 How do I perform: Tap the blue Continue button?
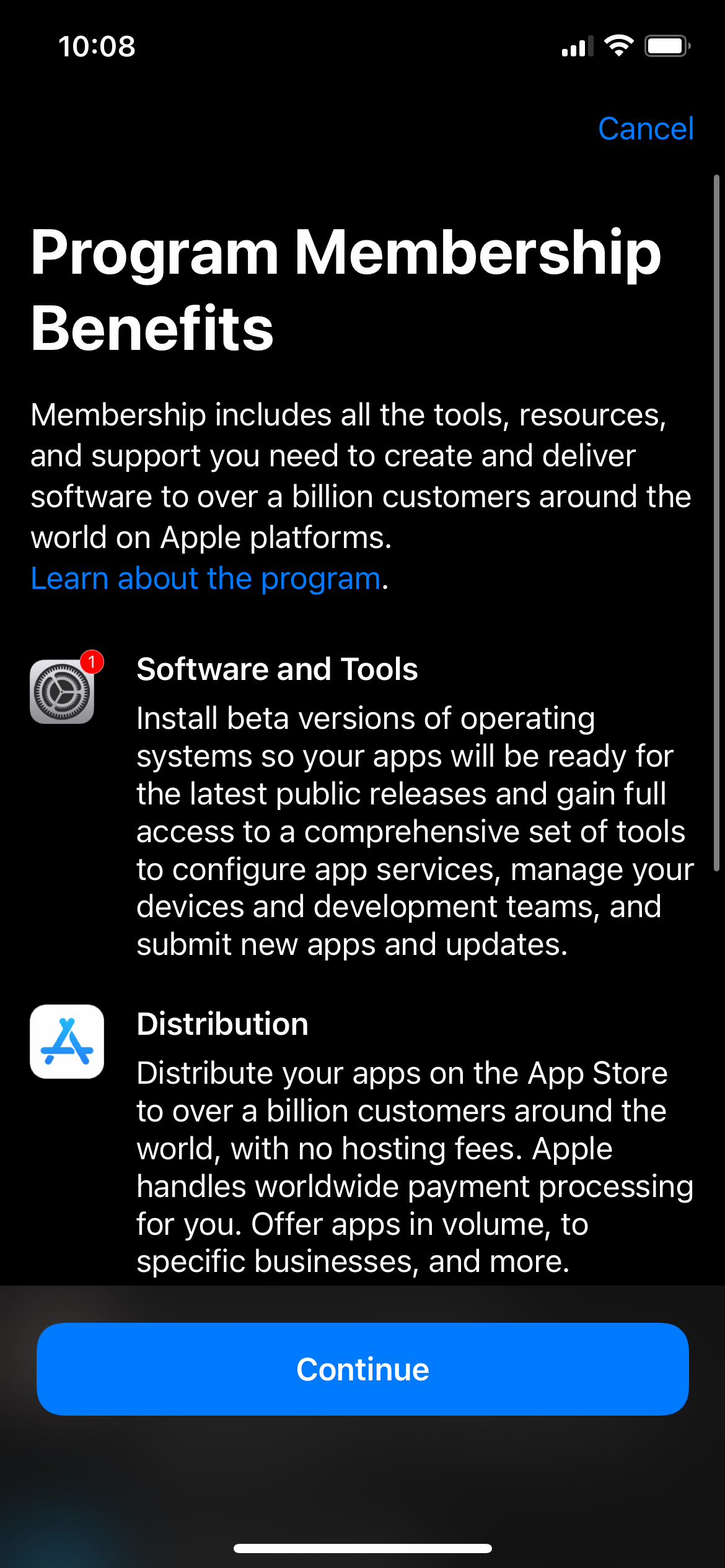[362, 1369]
